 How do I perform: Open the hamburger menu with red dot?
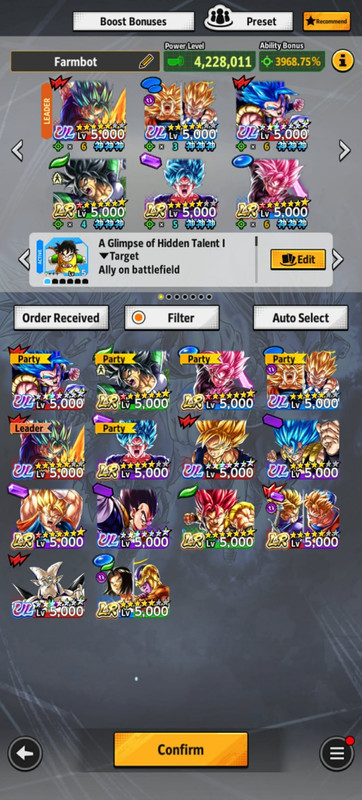337,753
